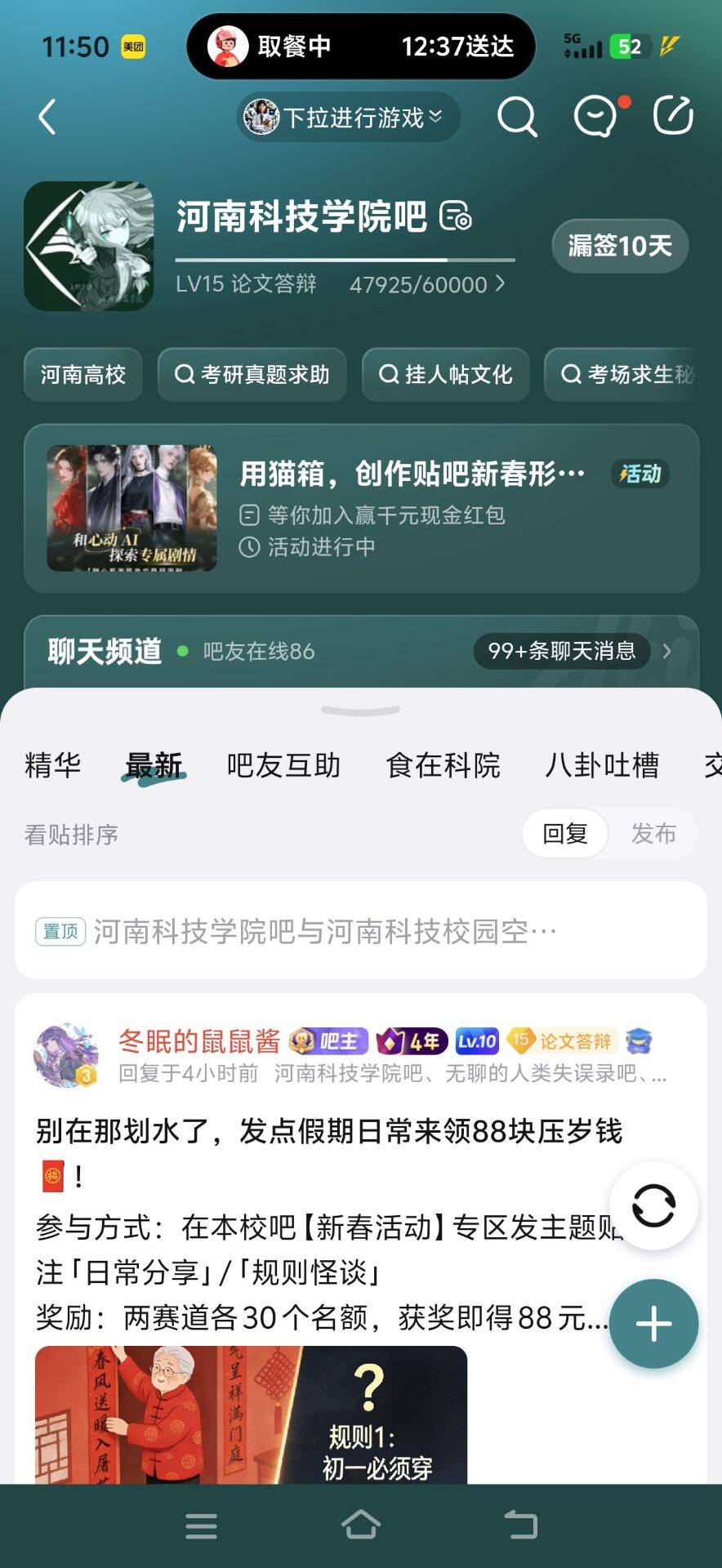
Task: Expand the 下拉进行游戏 dropdown
Action: click(350, 118)
